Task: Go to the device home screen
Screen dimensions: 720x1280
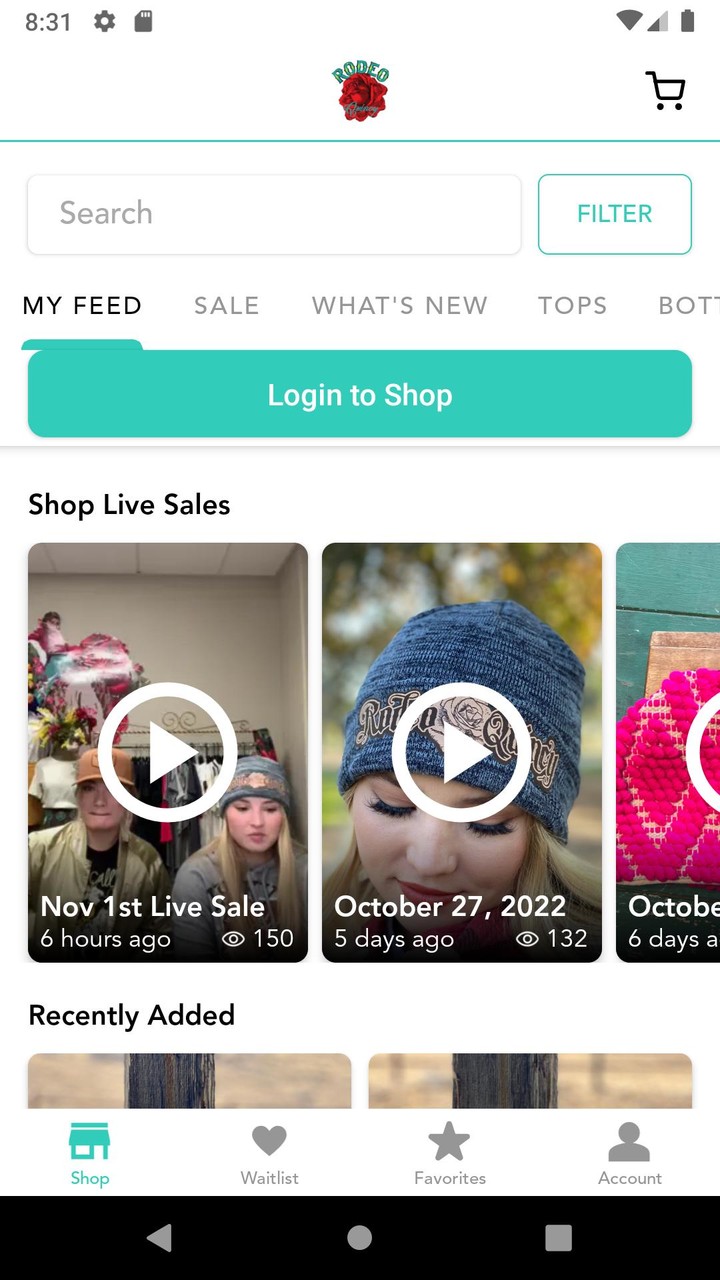Action: 360,1237
